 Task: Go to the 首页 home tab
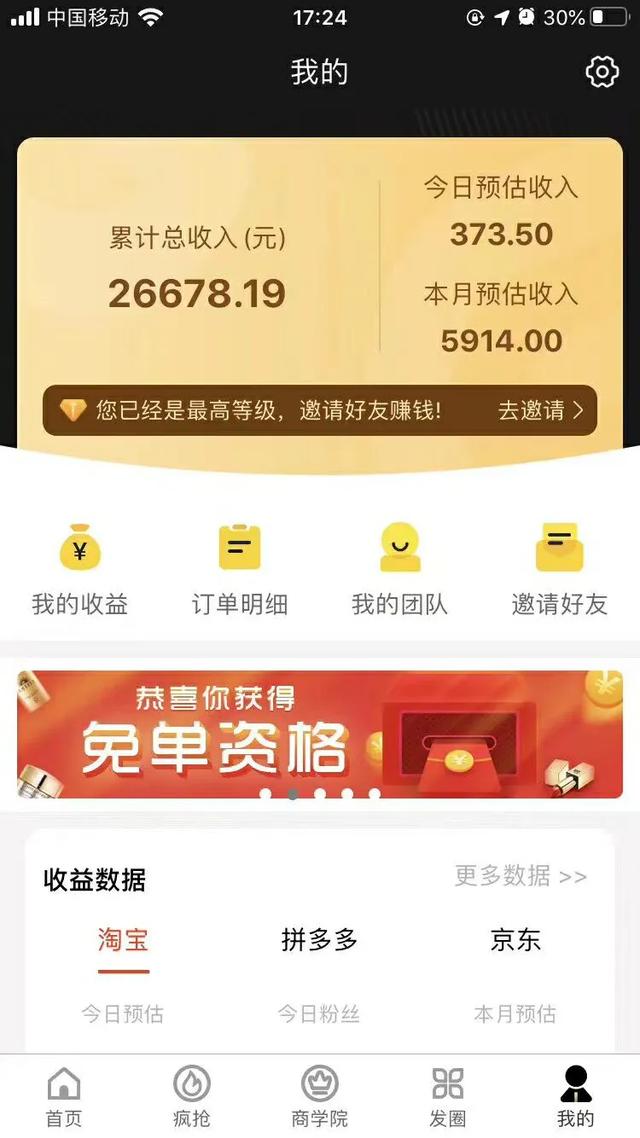[x=64, y=1097]
